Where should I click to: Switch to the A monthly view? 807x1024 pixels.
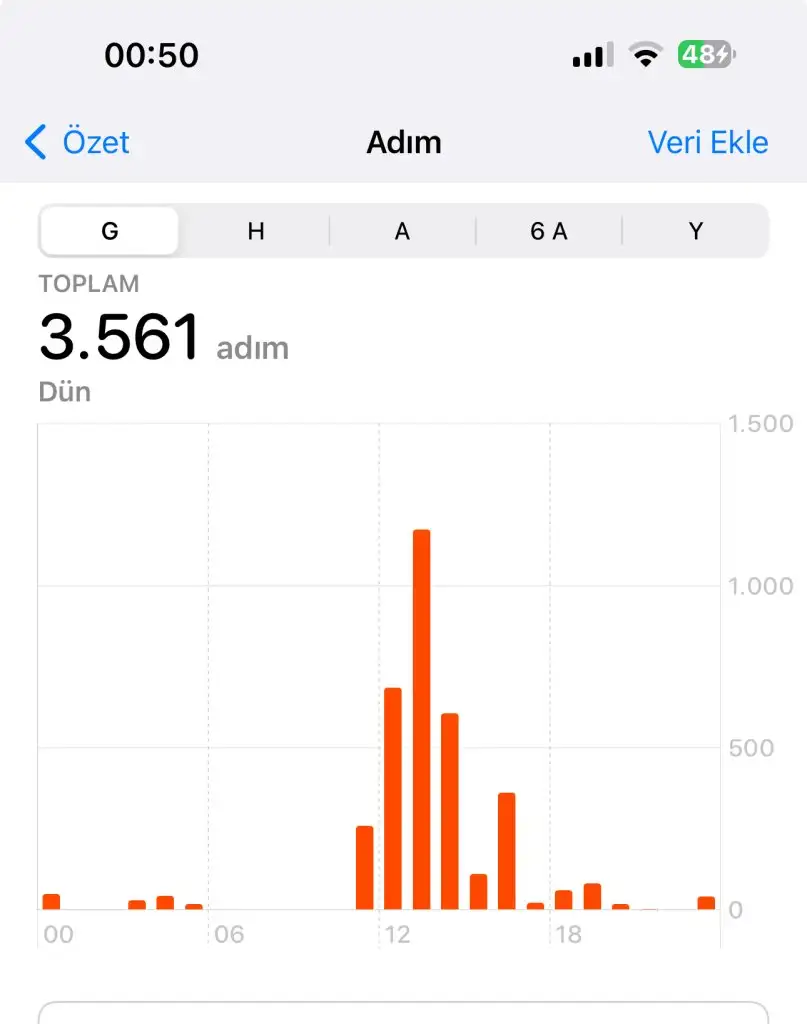402,232
